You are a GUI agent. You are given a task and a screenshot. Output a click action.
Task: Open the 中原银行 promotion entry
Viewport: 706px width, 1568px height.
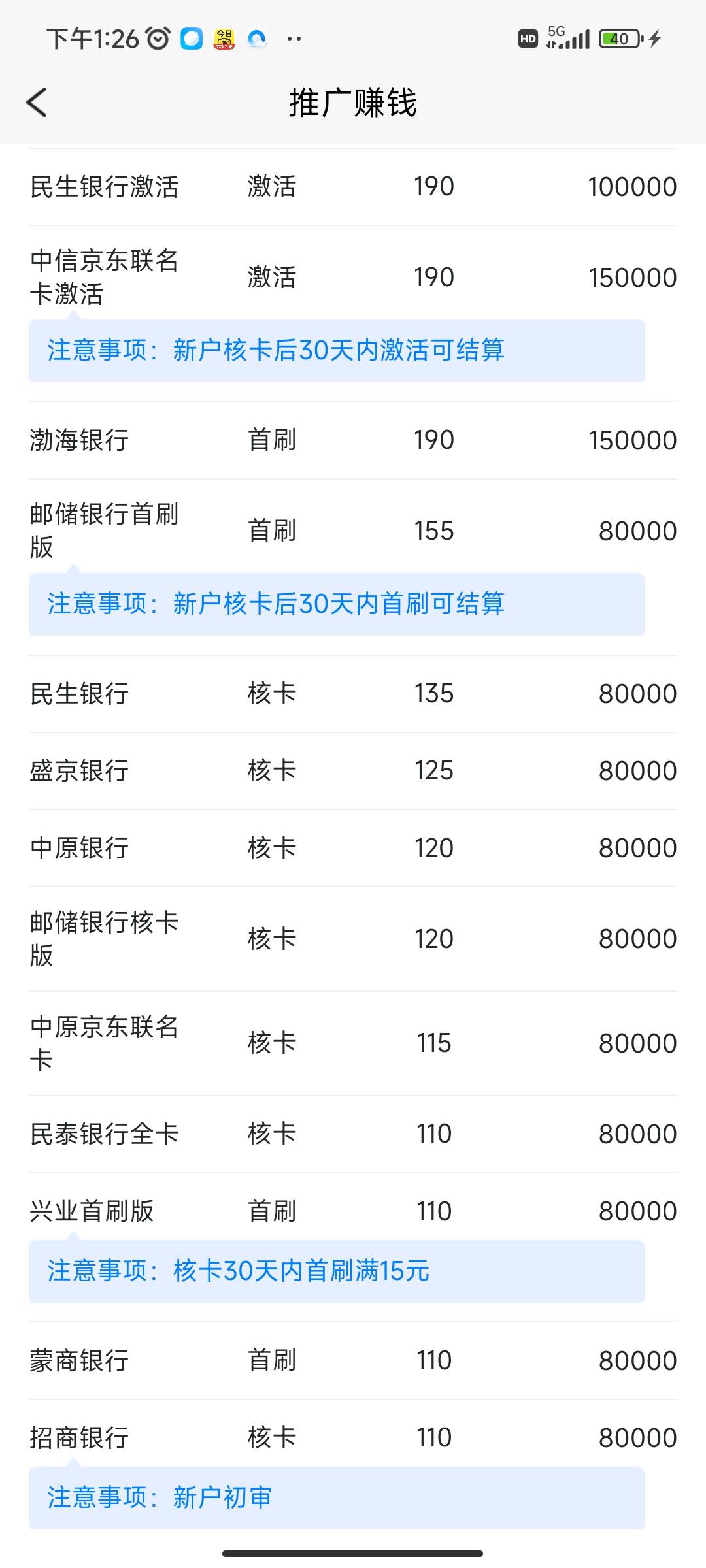353,847
